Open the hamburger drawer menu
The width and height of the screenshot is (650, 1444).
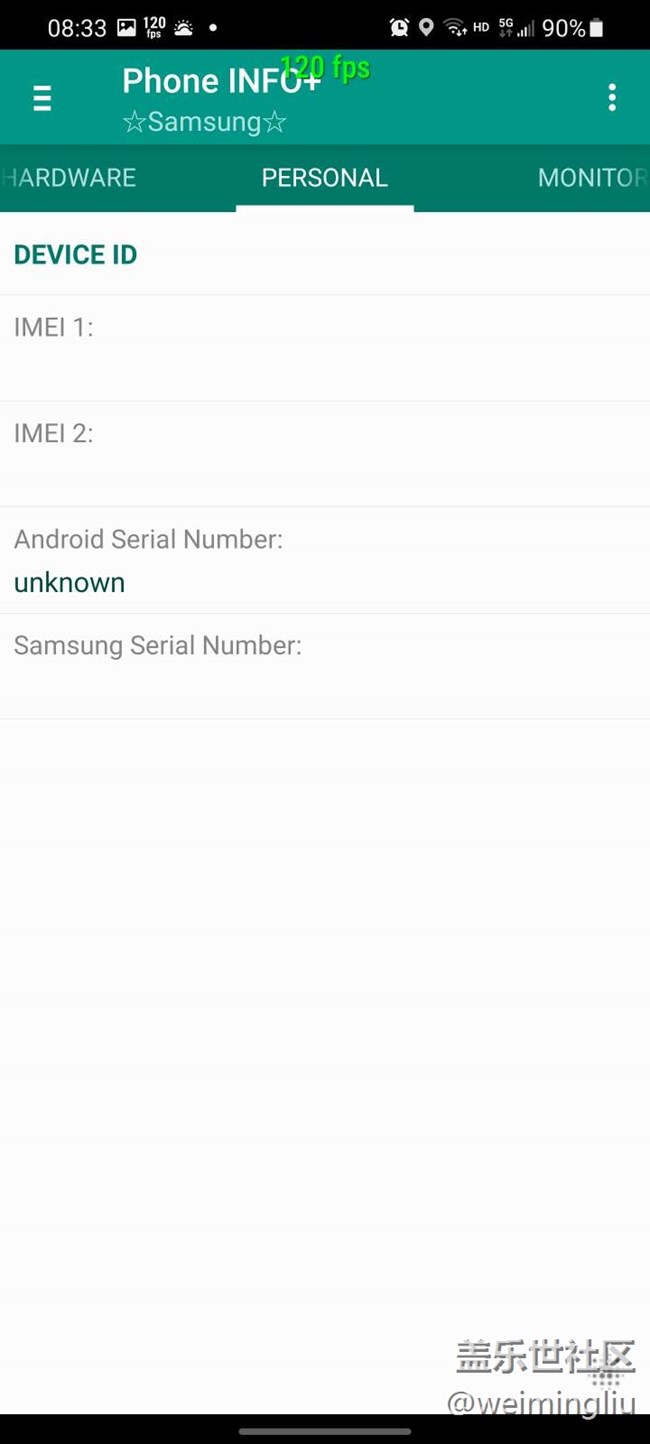point(42,98)
